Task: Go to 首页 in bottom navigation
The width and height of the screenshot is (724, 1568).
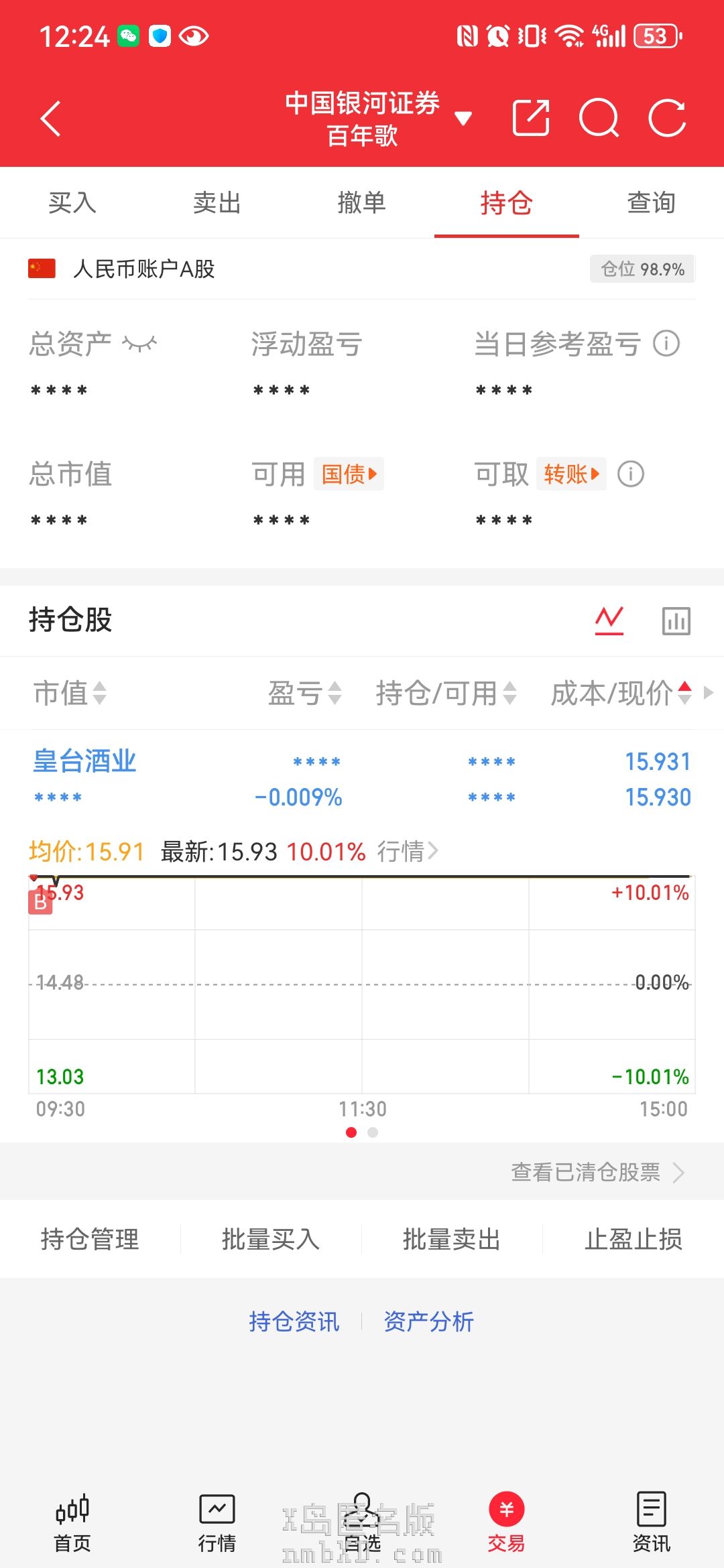Action: [72, 1523]
